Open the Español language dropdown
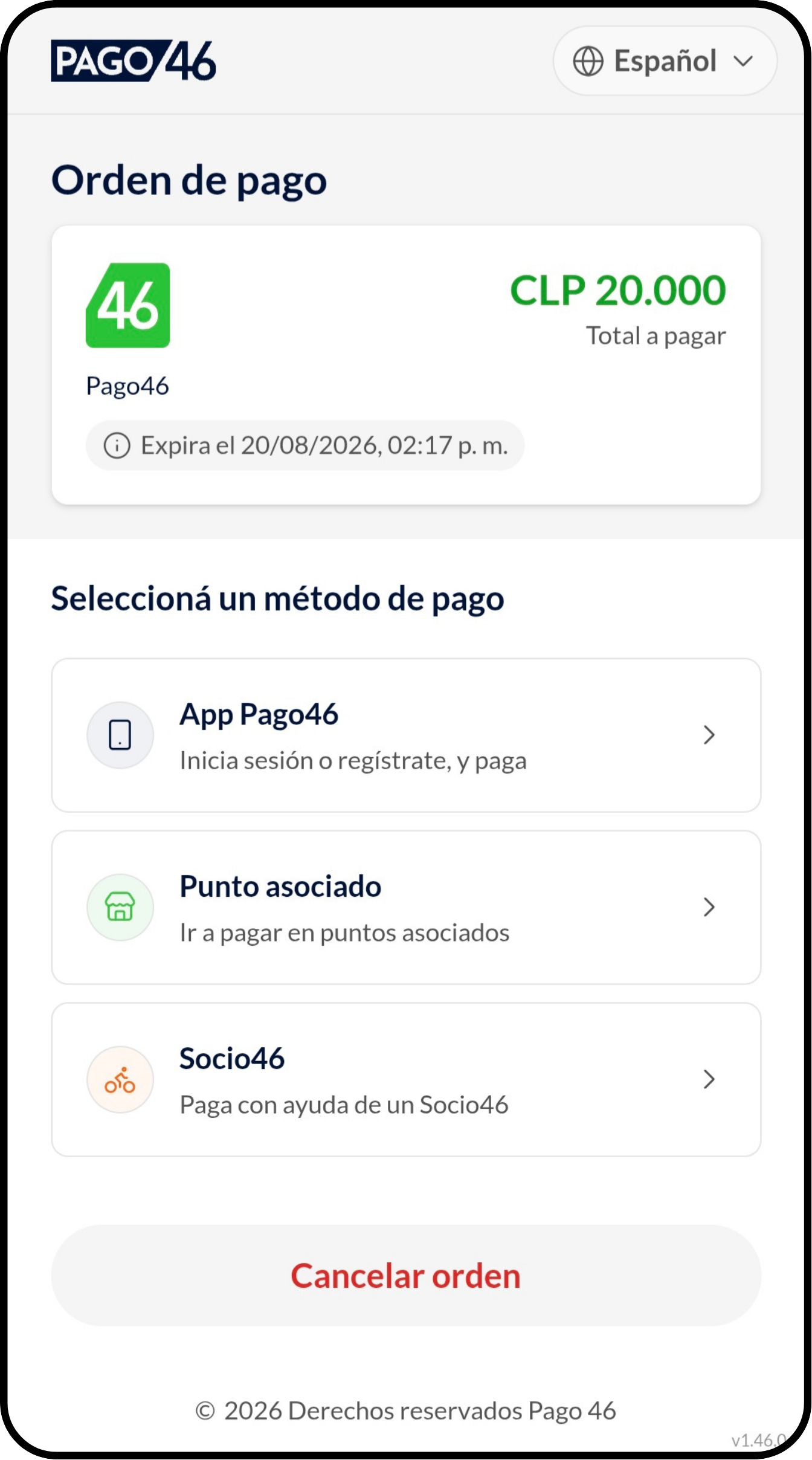Image resolution: width=812 pixels, height=1460 pixels. [x=665, y=61]
